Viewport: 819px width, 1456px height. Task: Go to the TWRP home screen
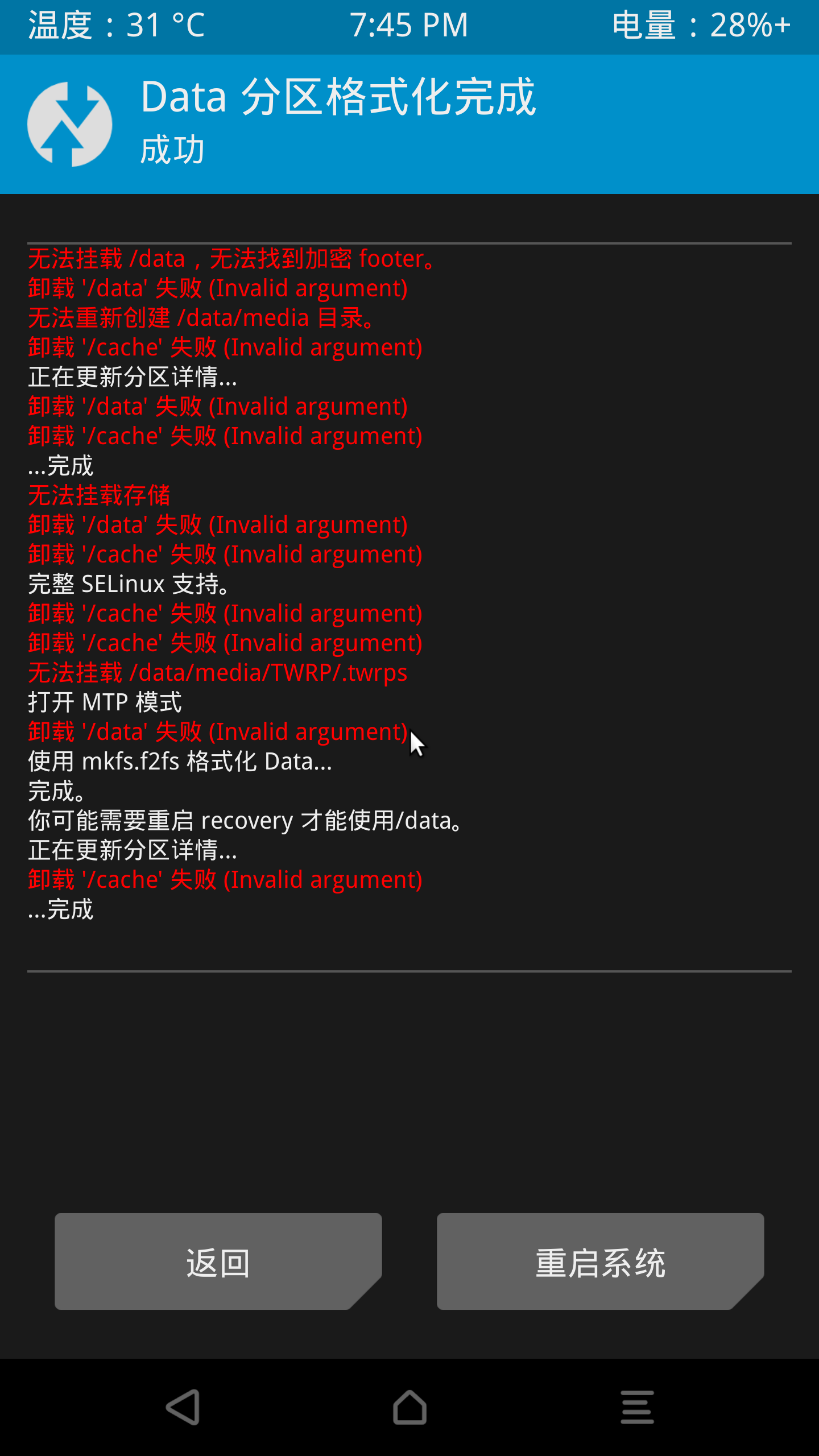(409, 1407)
